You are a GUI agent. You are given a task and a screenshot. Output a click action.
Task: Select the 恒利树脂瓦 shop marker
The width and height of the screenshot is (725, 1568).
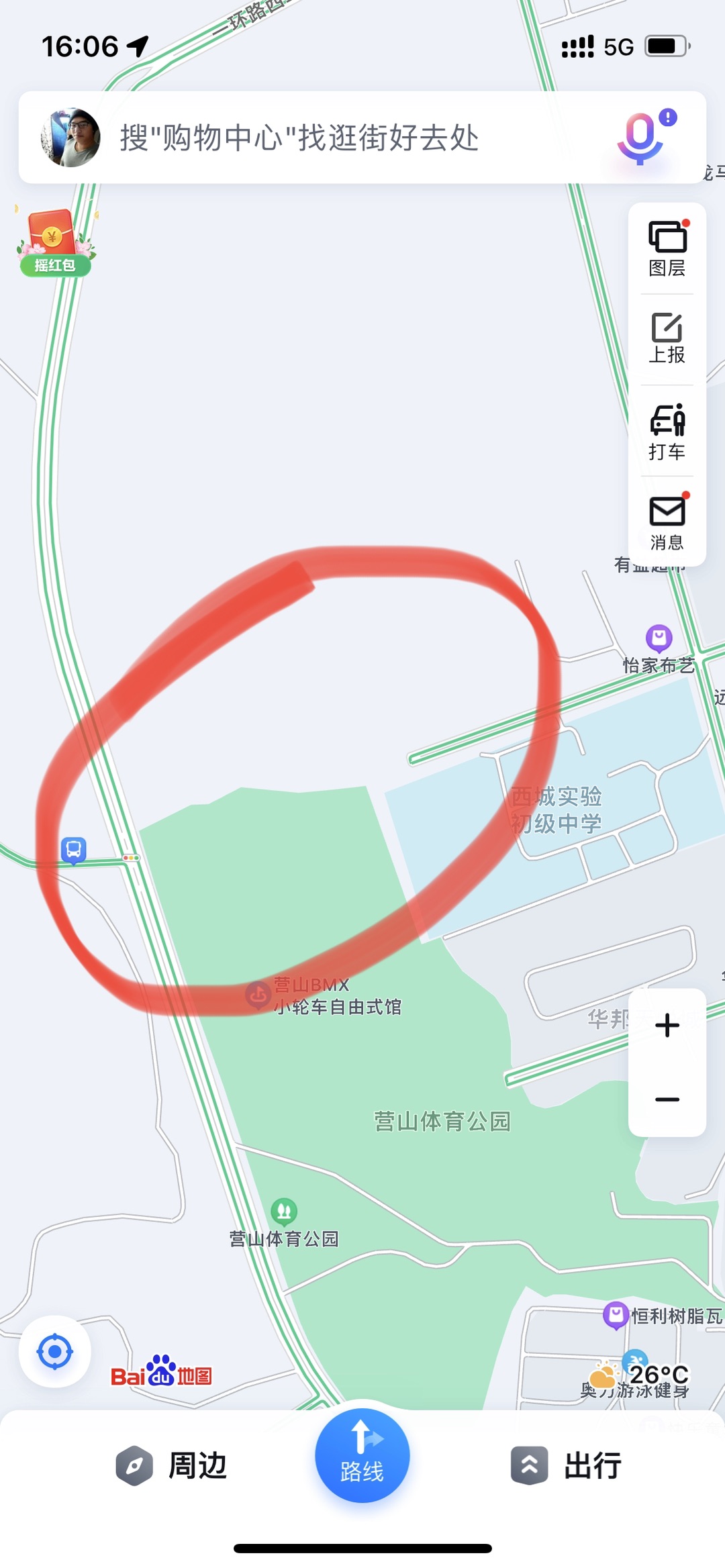coord(616,1315)
